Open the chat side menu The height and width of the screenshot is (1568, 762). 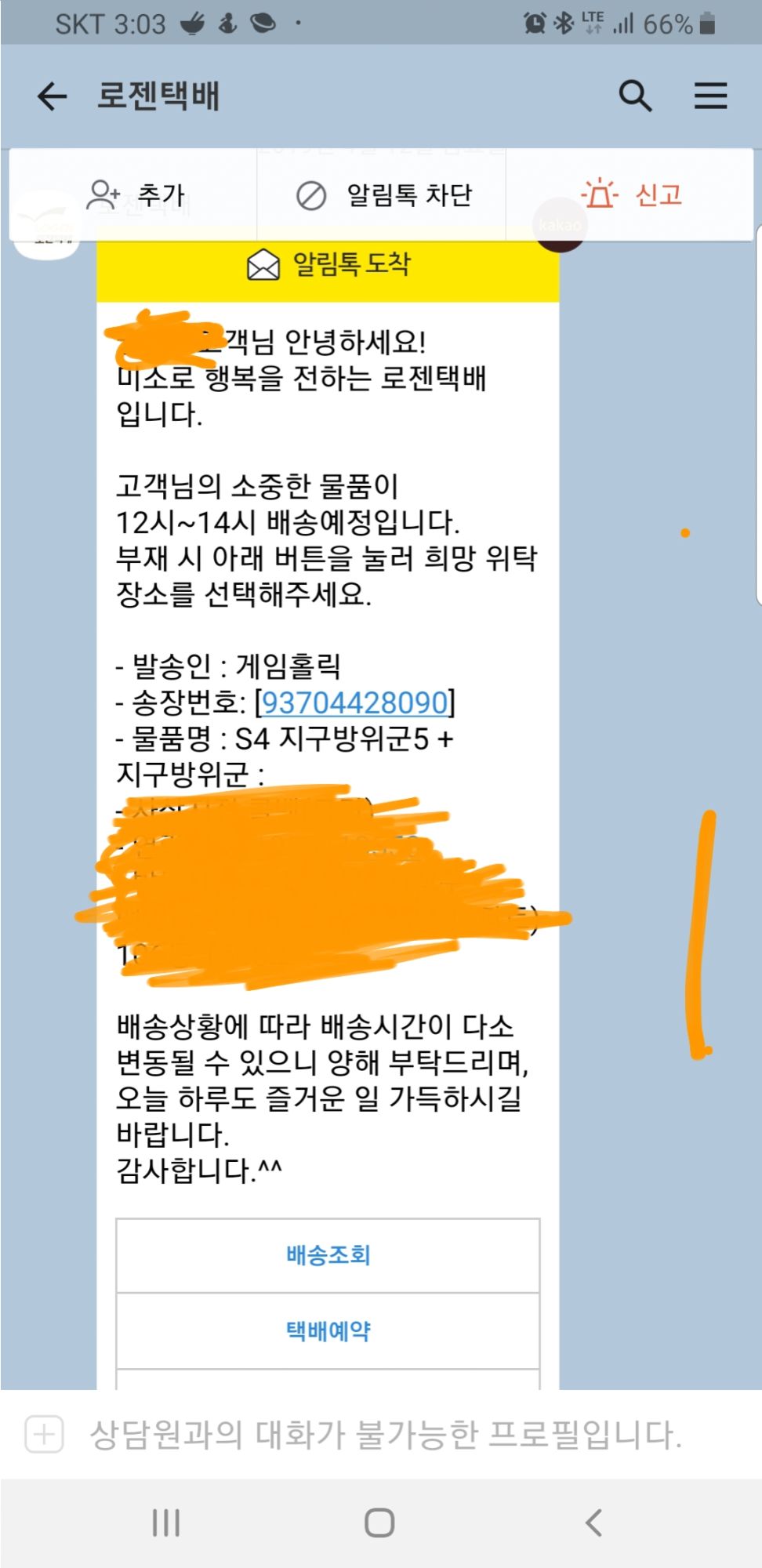pyautogui.click(x=710, y=96)
